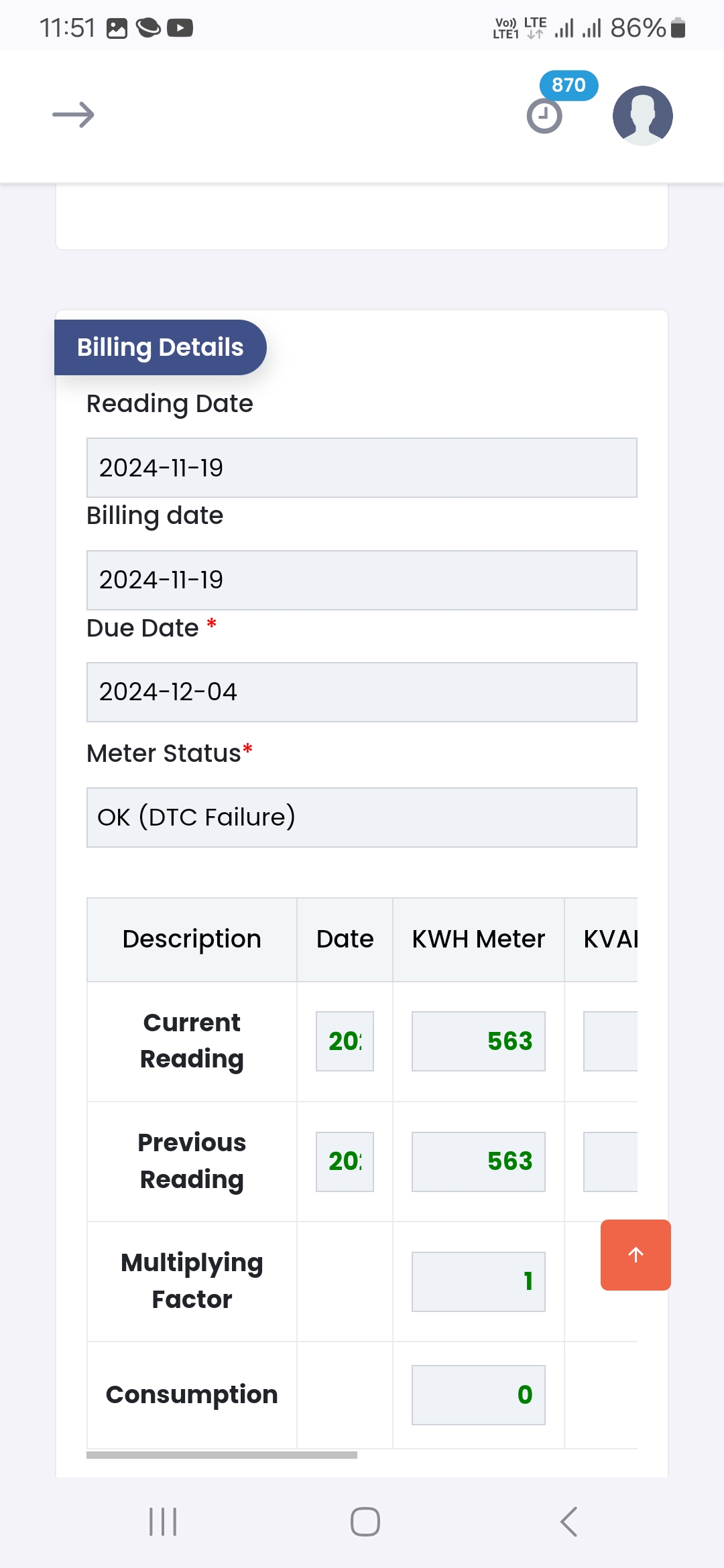Tap the Multiplying Factor KWH field

(479, 1282)
